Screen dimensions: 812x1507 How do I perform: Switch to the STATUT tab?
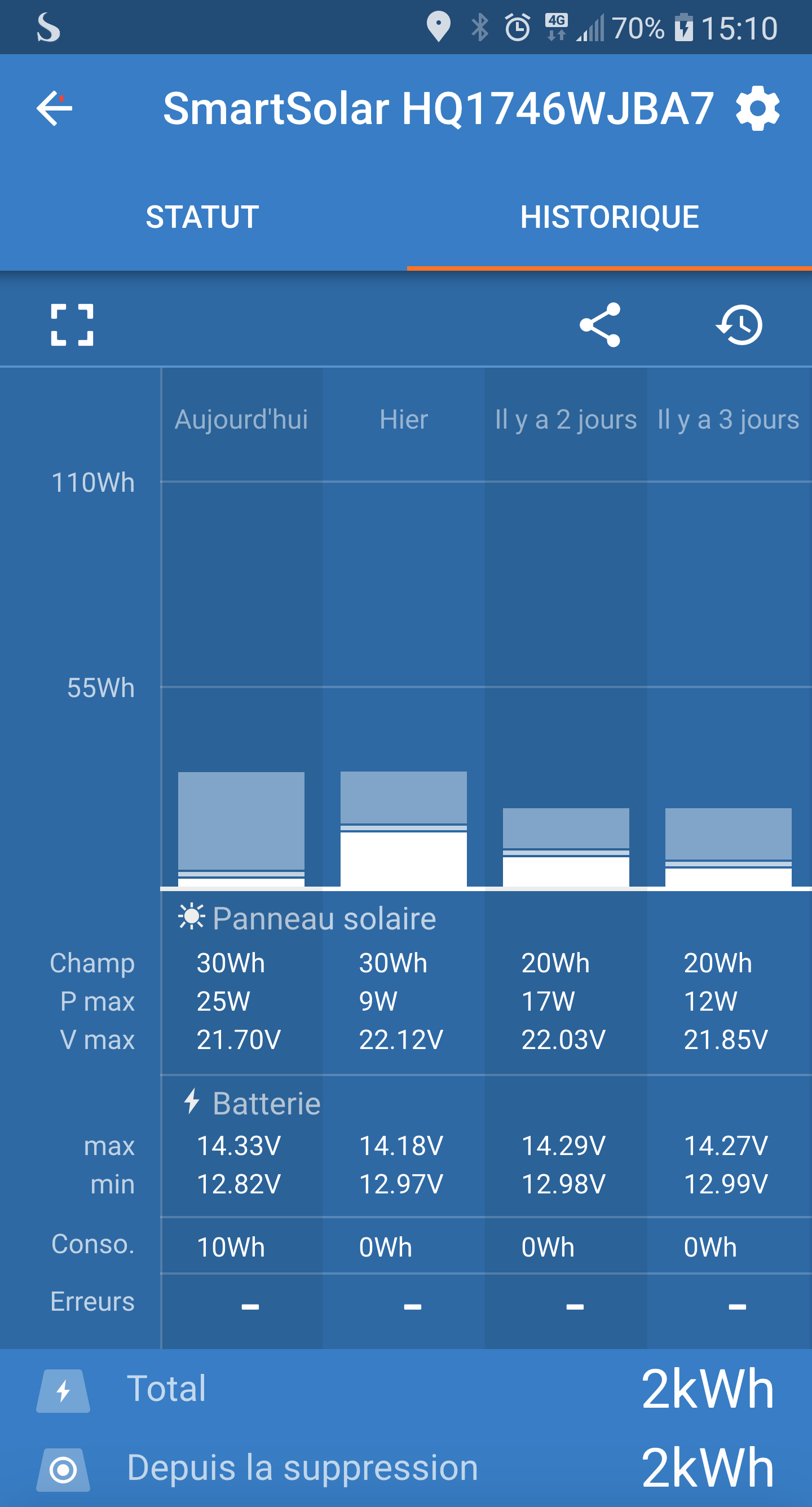point(202,217)
